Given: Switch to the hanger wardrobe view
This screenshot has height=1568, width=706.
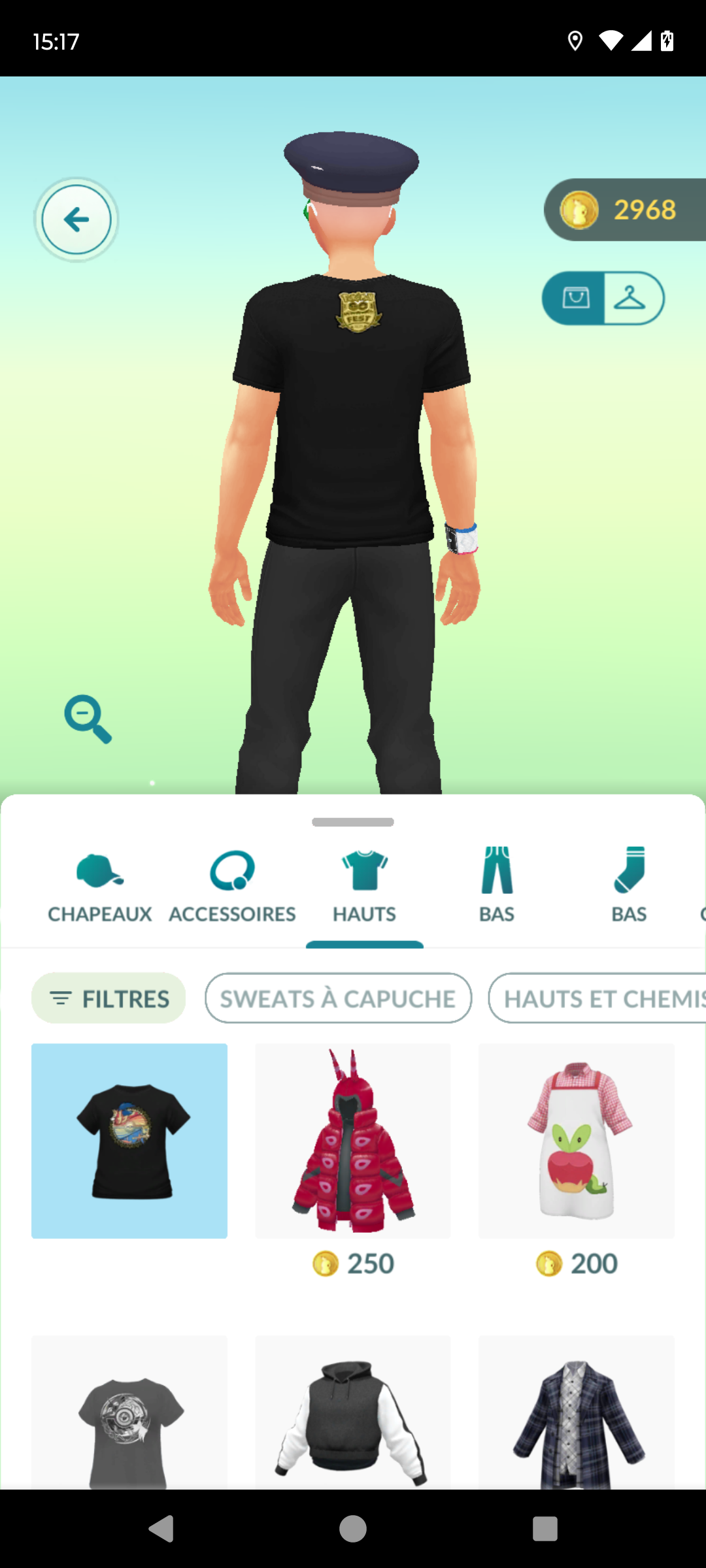Looking at the screenshot, I should 632,299.
